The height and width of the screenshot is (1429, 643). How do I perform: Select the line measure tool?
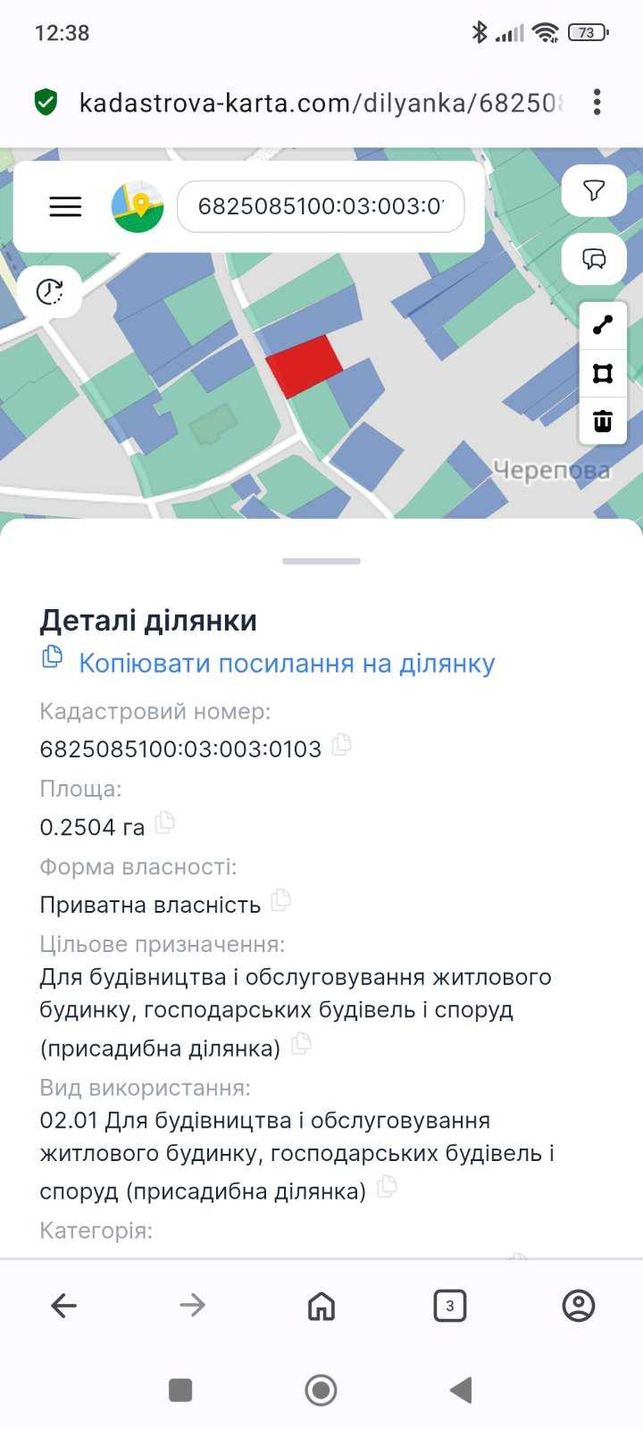tap(602, 325)
